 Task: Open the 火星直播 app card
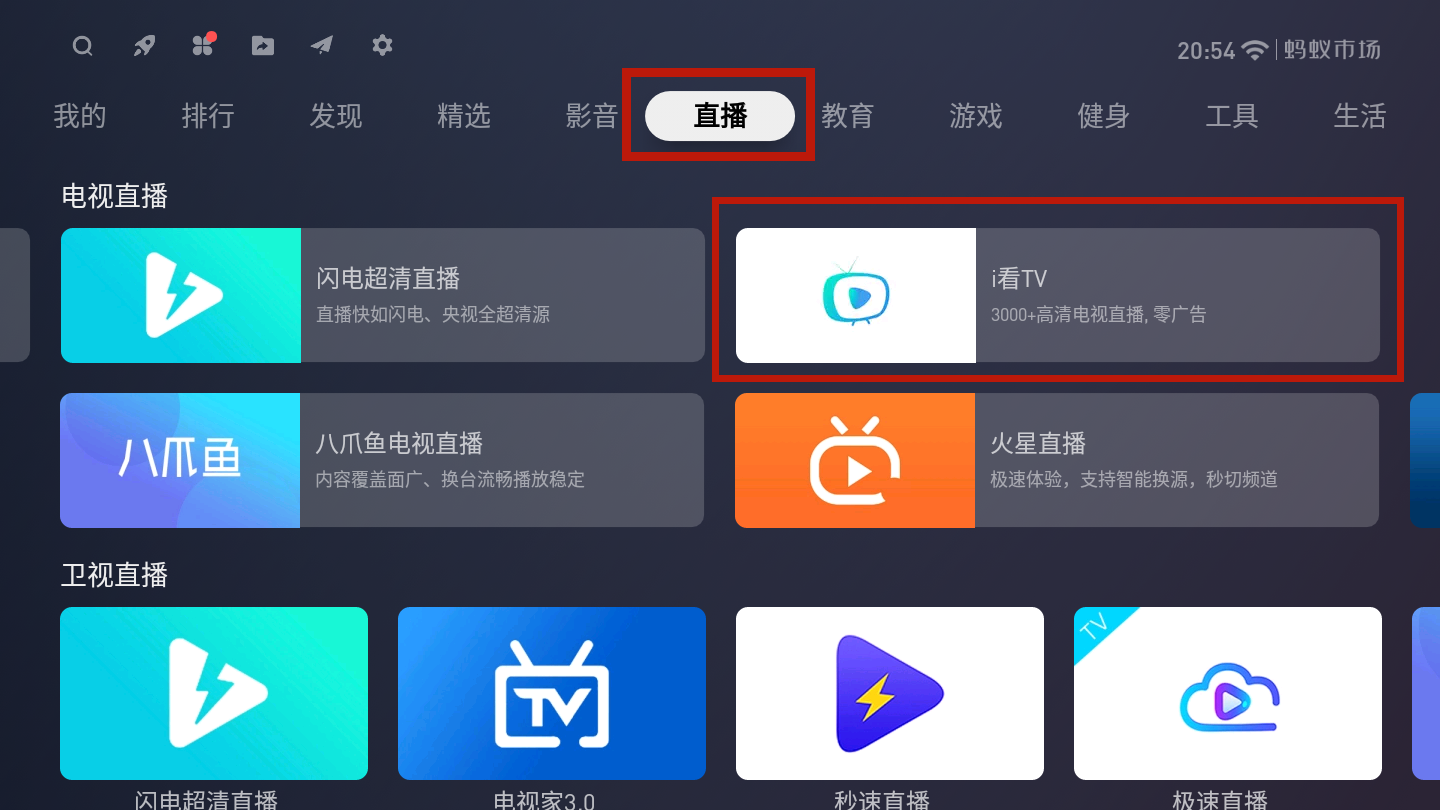point(1057,460)
